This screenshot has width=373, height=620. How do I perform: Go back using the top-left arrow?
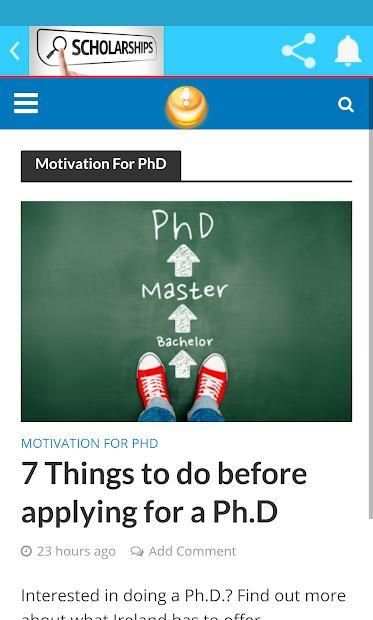pos(15,51)
